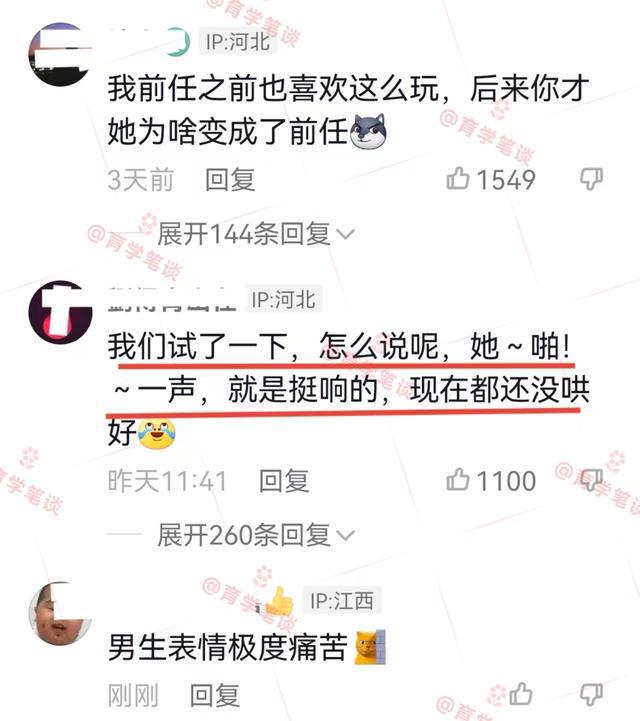Like the comment with 1549 likes
This screenshot has width=640, height=721.
(459, 179)
